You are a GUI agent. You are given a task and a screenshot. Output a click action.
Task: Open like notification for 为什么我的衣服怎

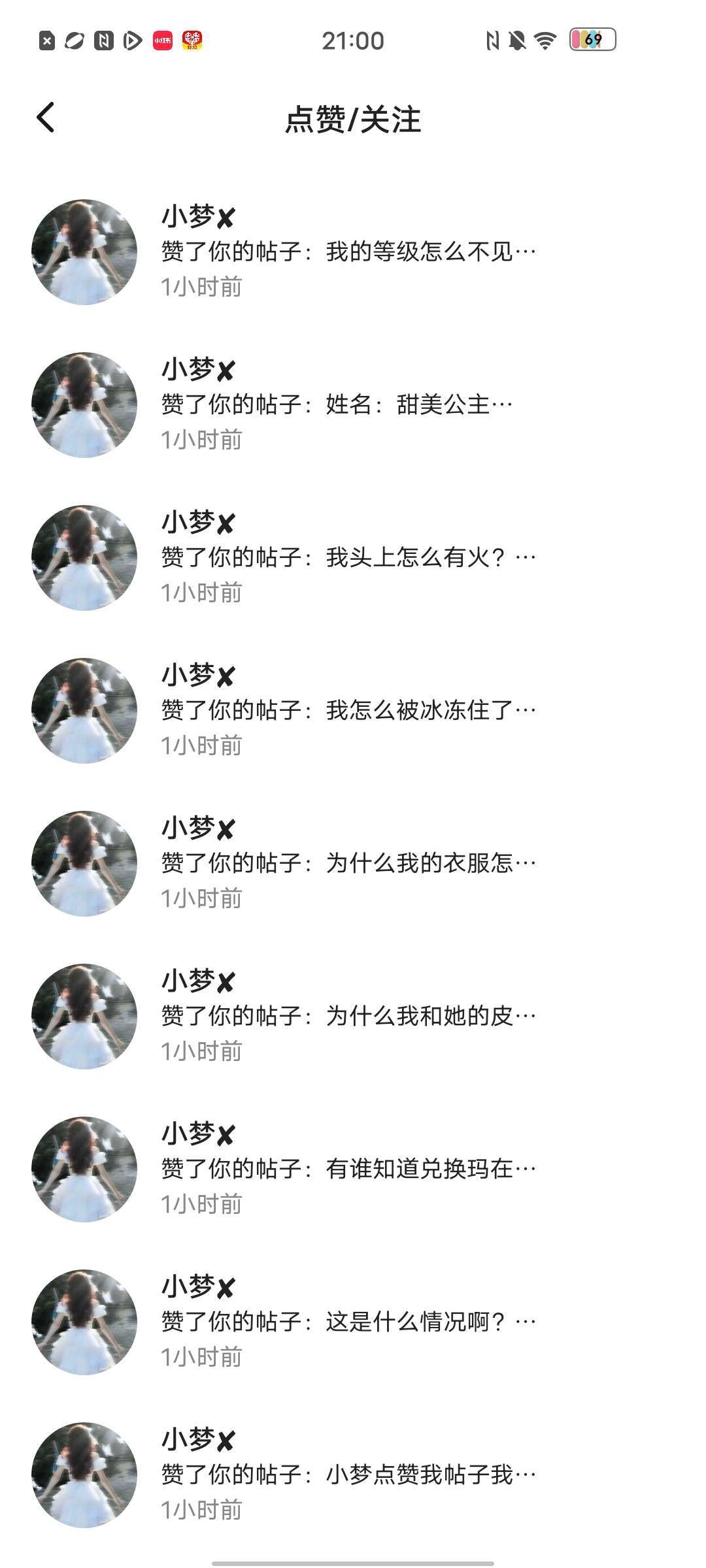coord(348,864)
